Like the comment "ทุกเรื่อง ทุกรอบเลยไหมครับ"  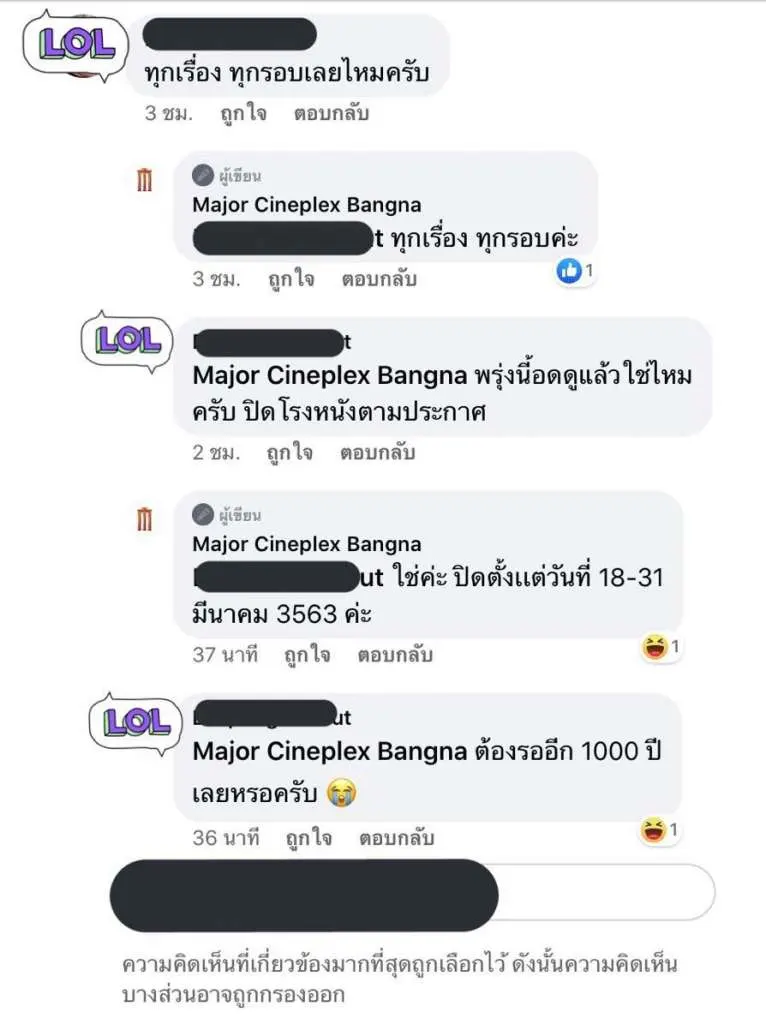(x=244, y=113)
